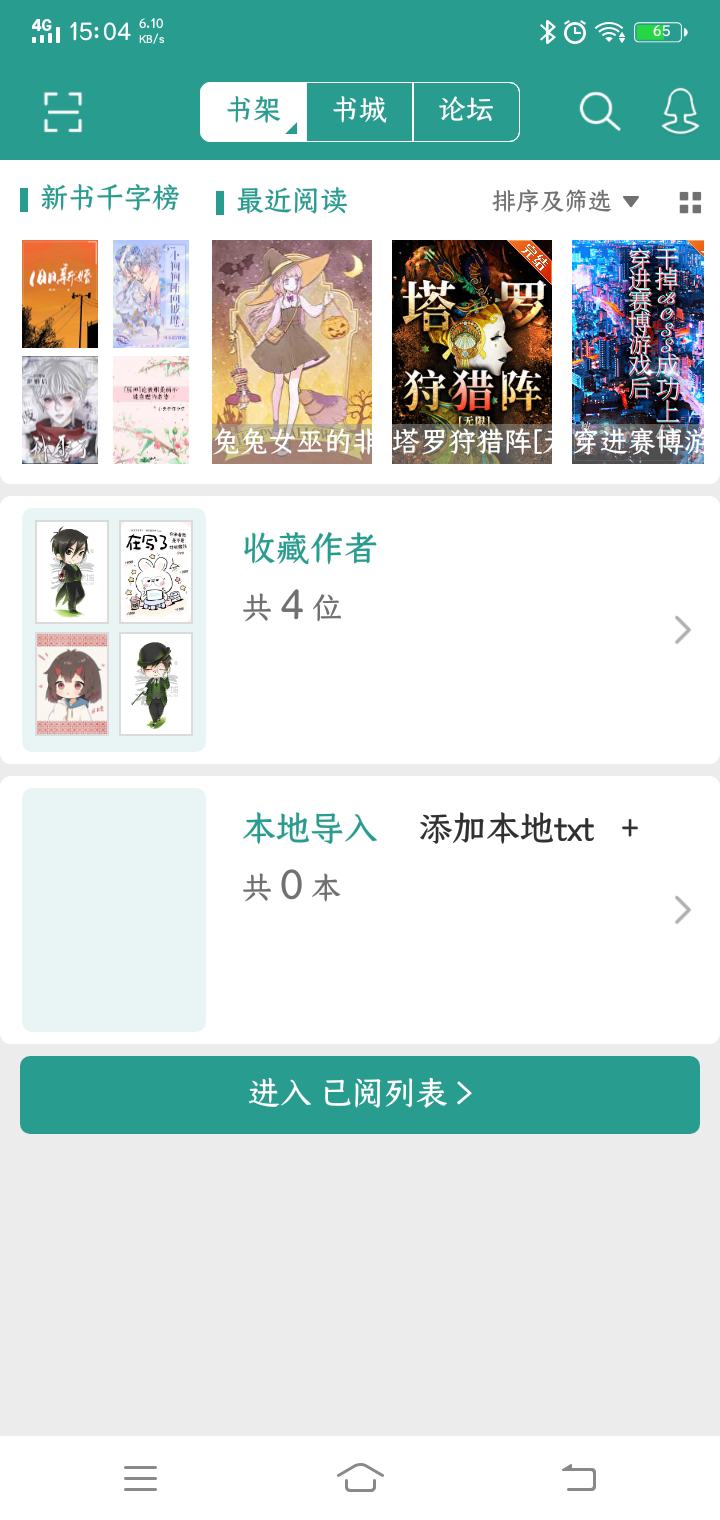Open the book 塔罗狩猎阵
Image resolution: width=720 pixels, height=1520 pixels.
472,350
